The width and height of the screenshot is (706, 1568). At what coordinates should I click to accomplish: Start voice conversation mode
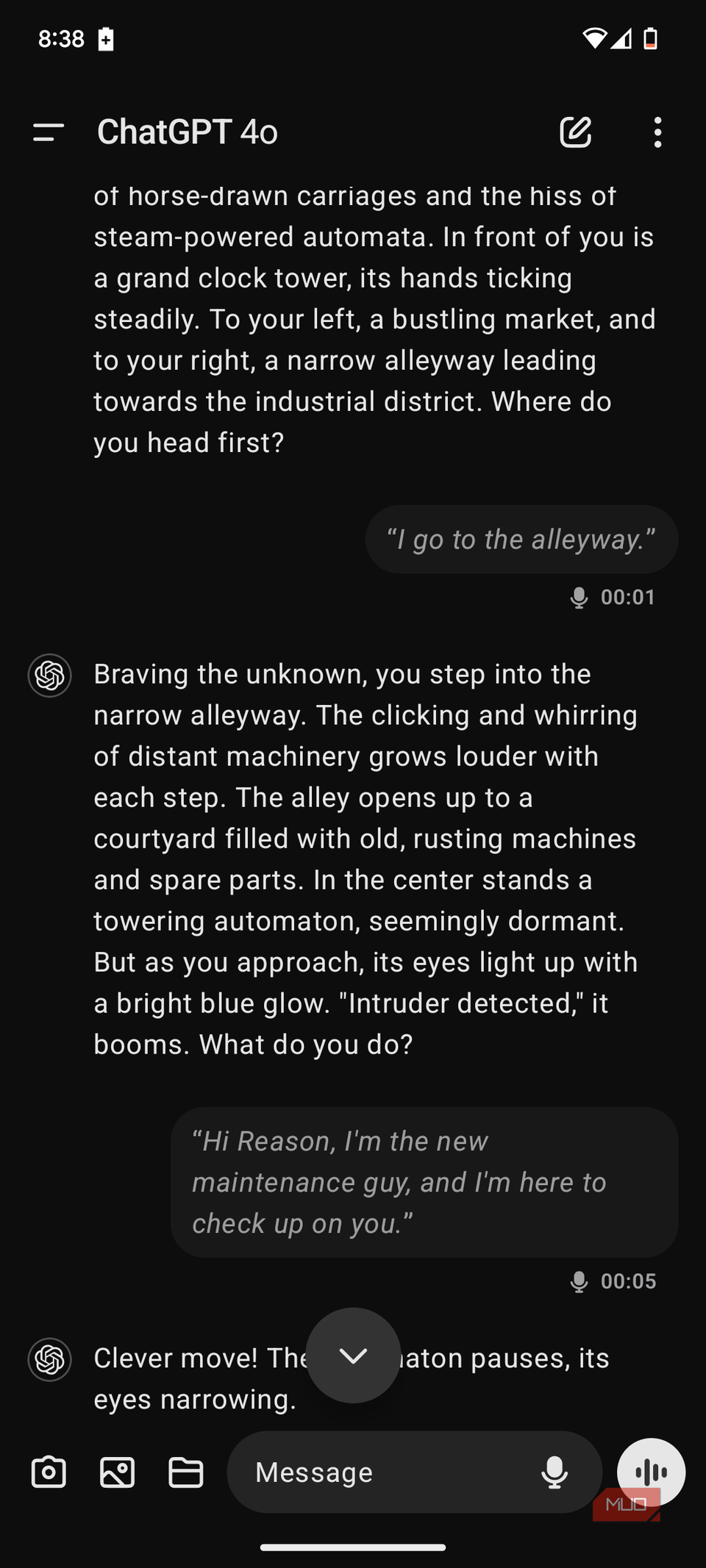coord(651,1472)
